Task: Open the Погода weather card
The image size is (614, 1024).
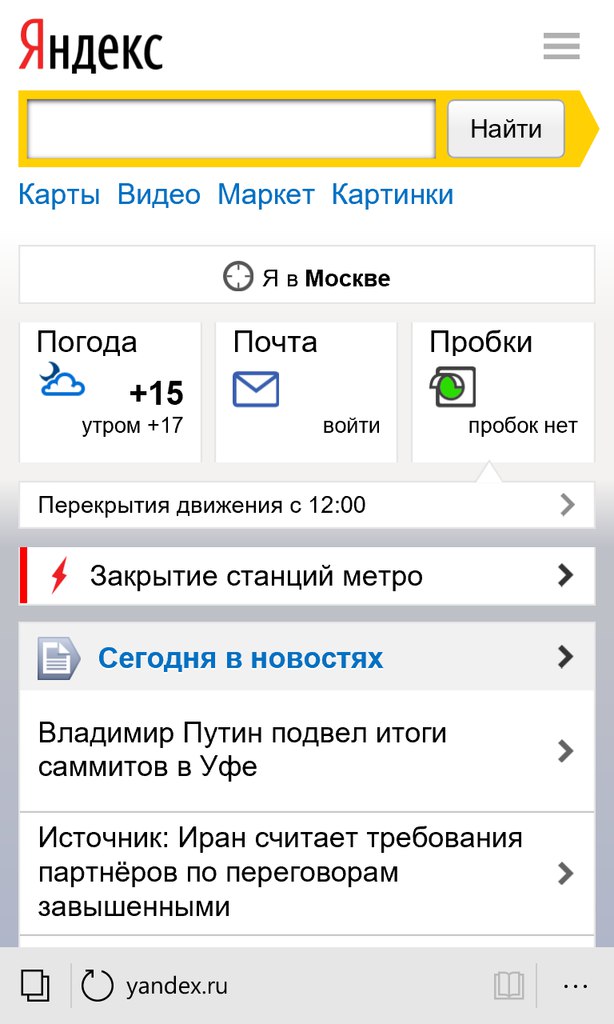Action: point(110,391)
